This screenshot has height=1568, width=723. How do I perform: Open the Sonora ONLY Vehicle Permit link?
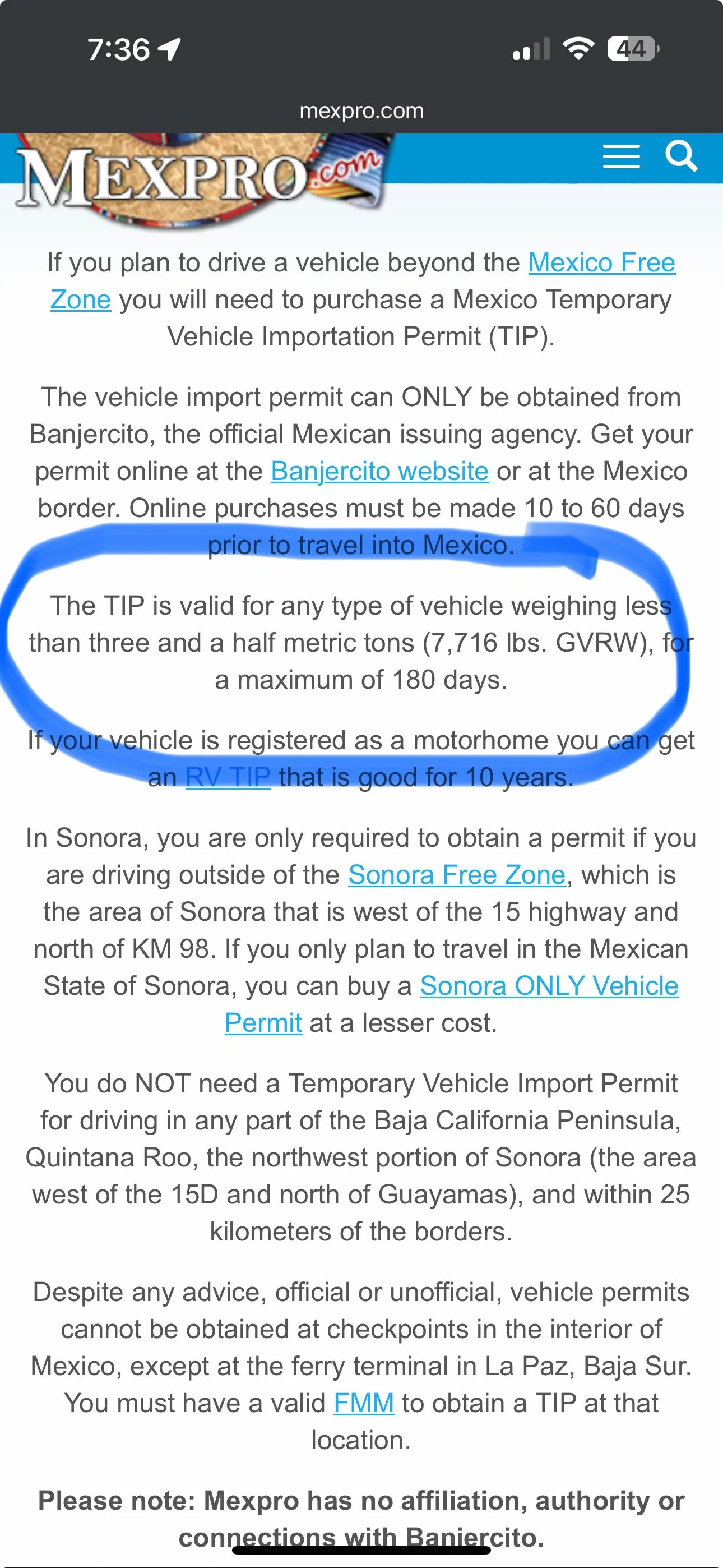(x=549, y=986)
